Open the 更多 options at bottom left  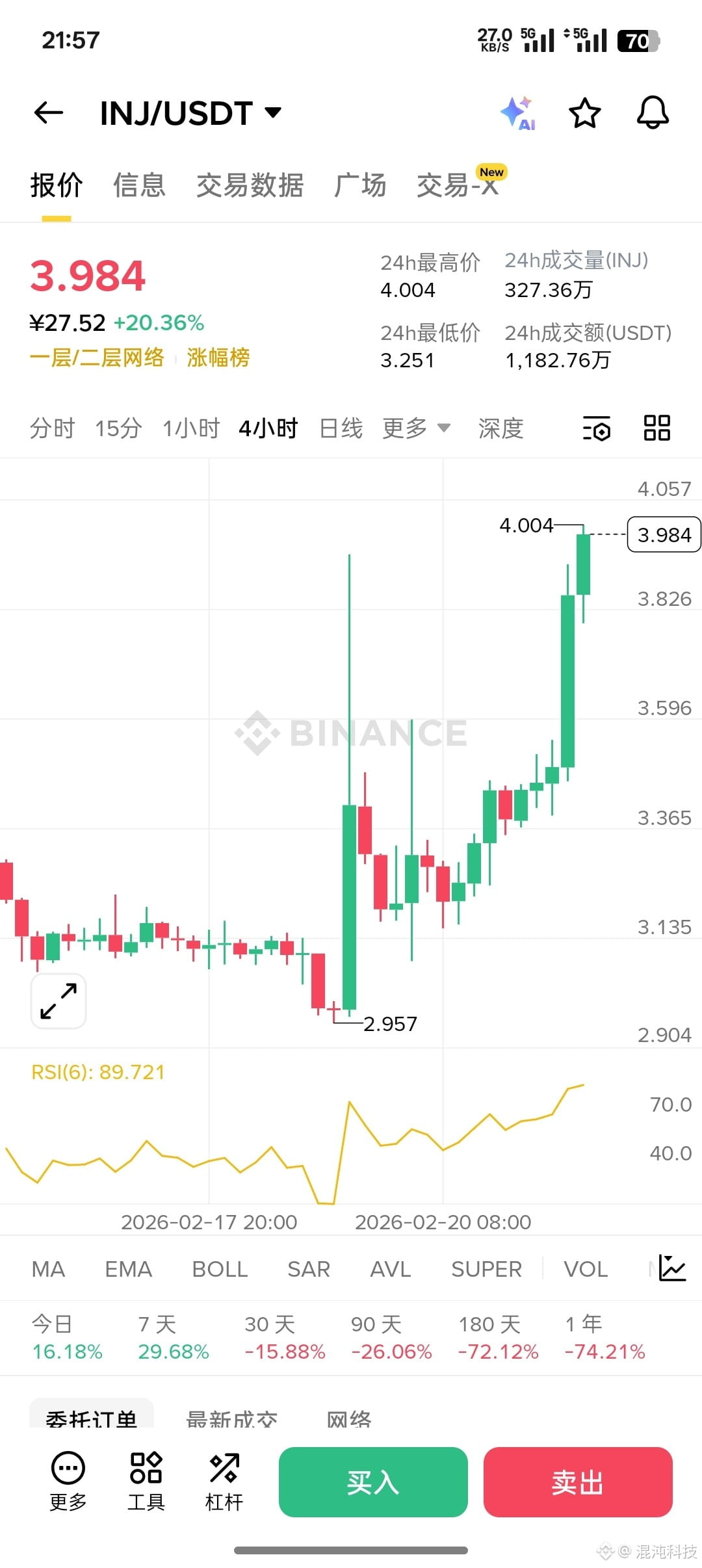[67, 1481]
